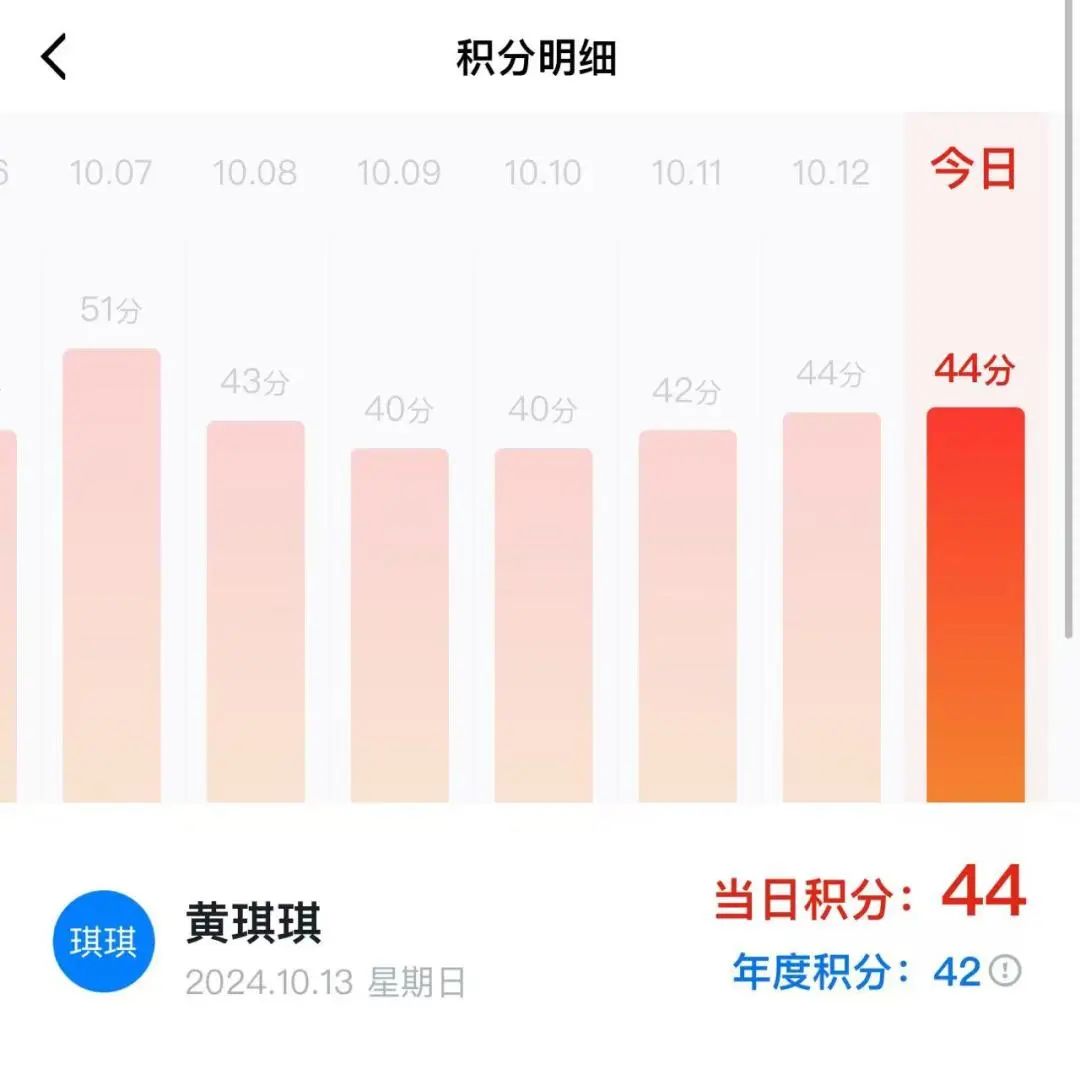Go back from 积分明细 page

pos(55,57)
